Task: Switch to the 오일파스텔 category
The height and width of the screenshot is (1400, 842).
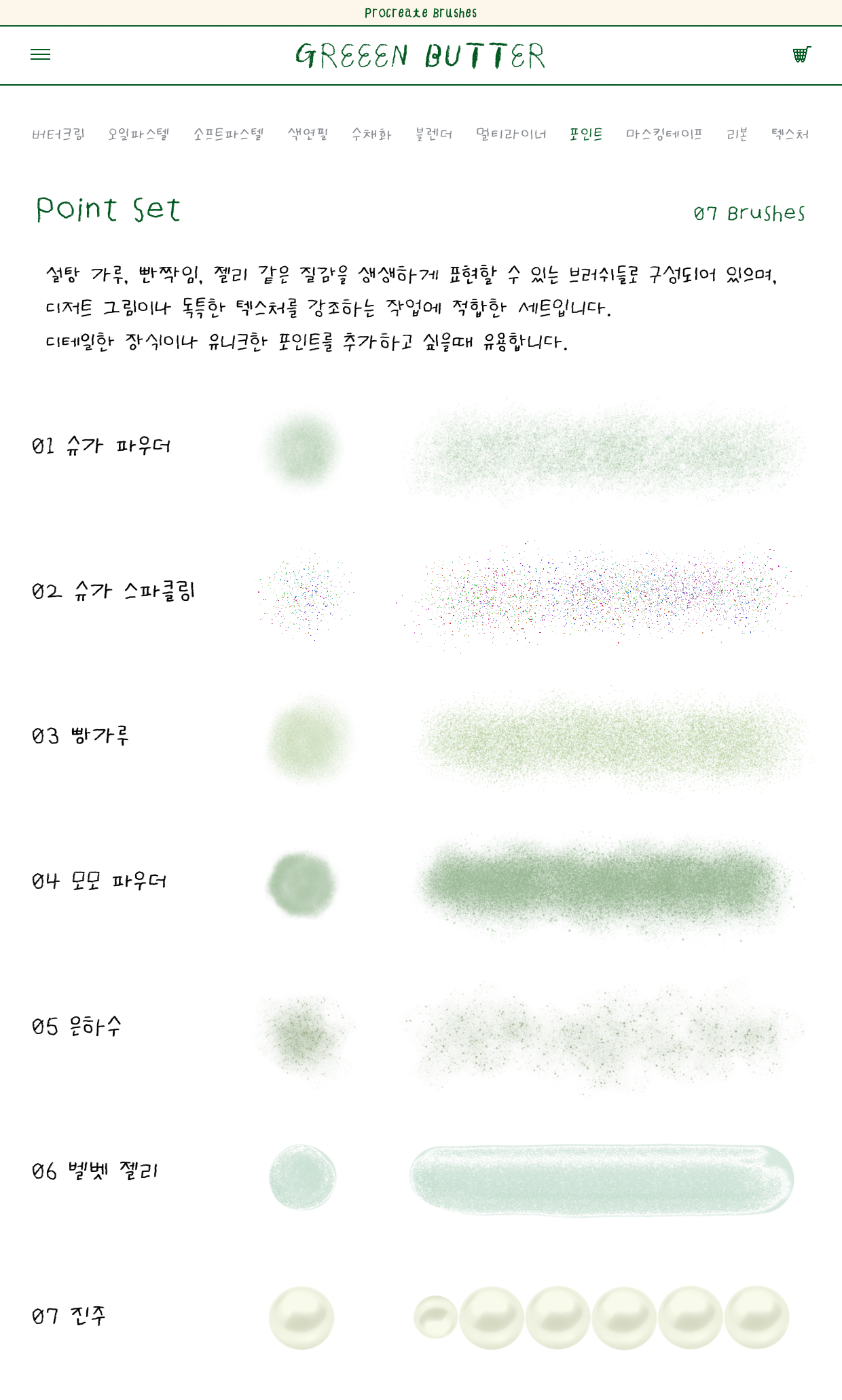Action: pyautogui.click(x=139, y=134)
